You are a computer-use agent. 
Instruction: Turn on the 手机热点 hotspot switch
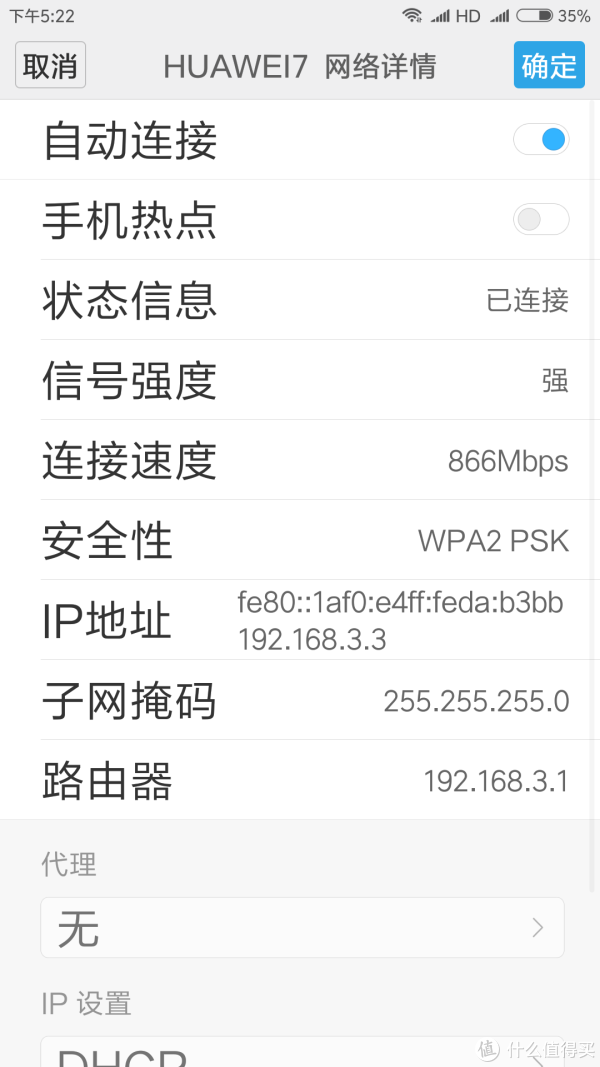point(541,219)
